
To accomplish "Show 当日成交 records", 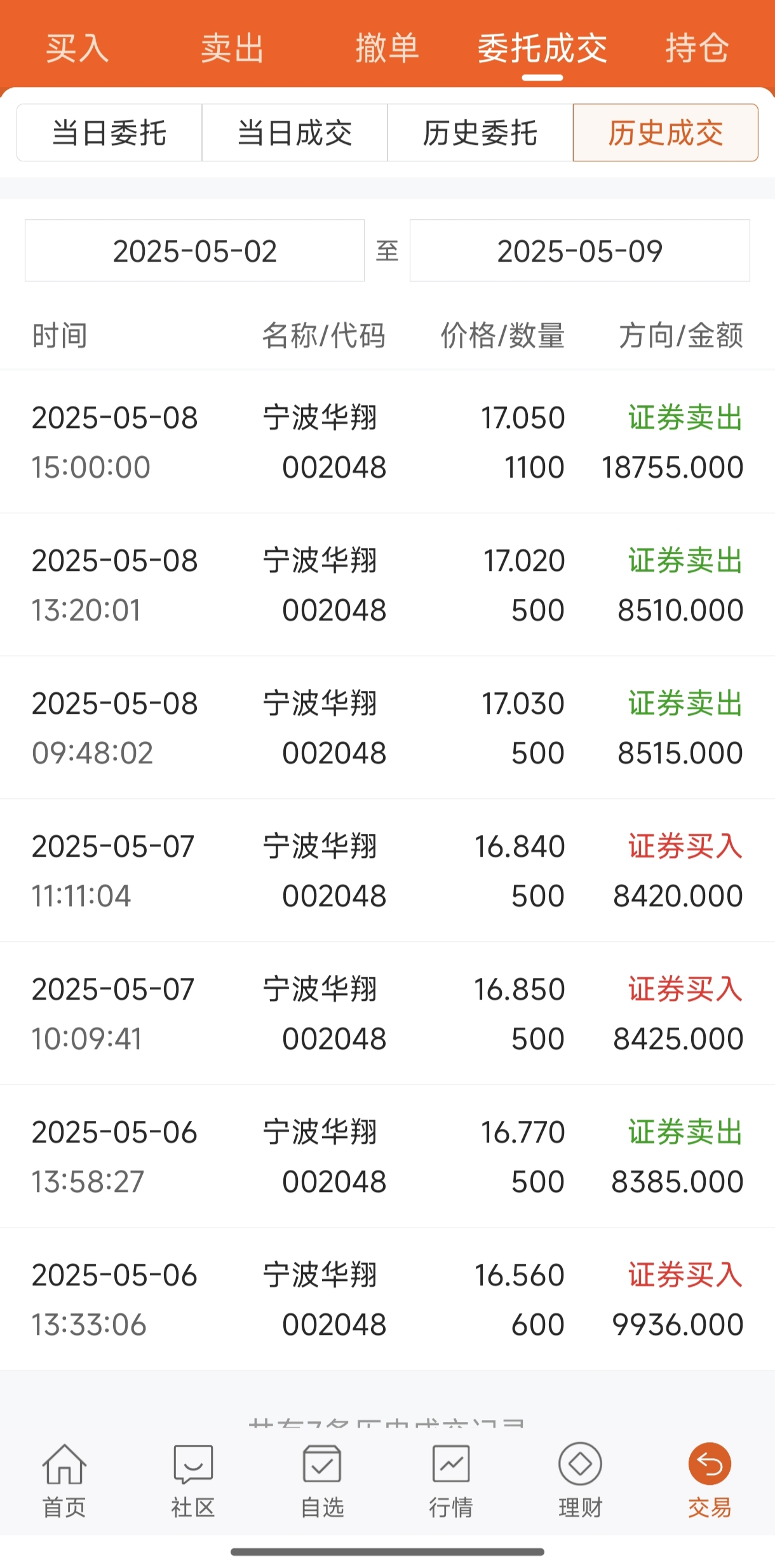I will 295,133.
